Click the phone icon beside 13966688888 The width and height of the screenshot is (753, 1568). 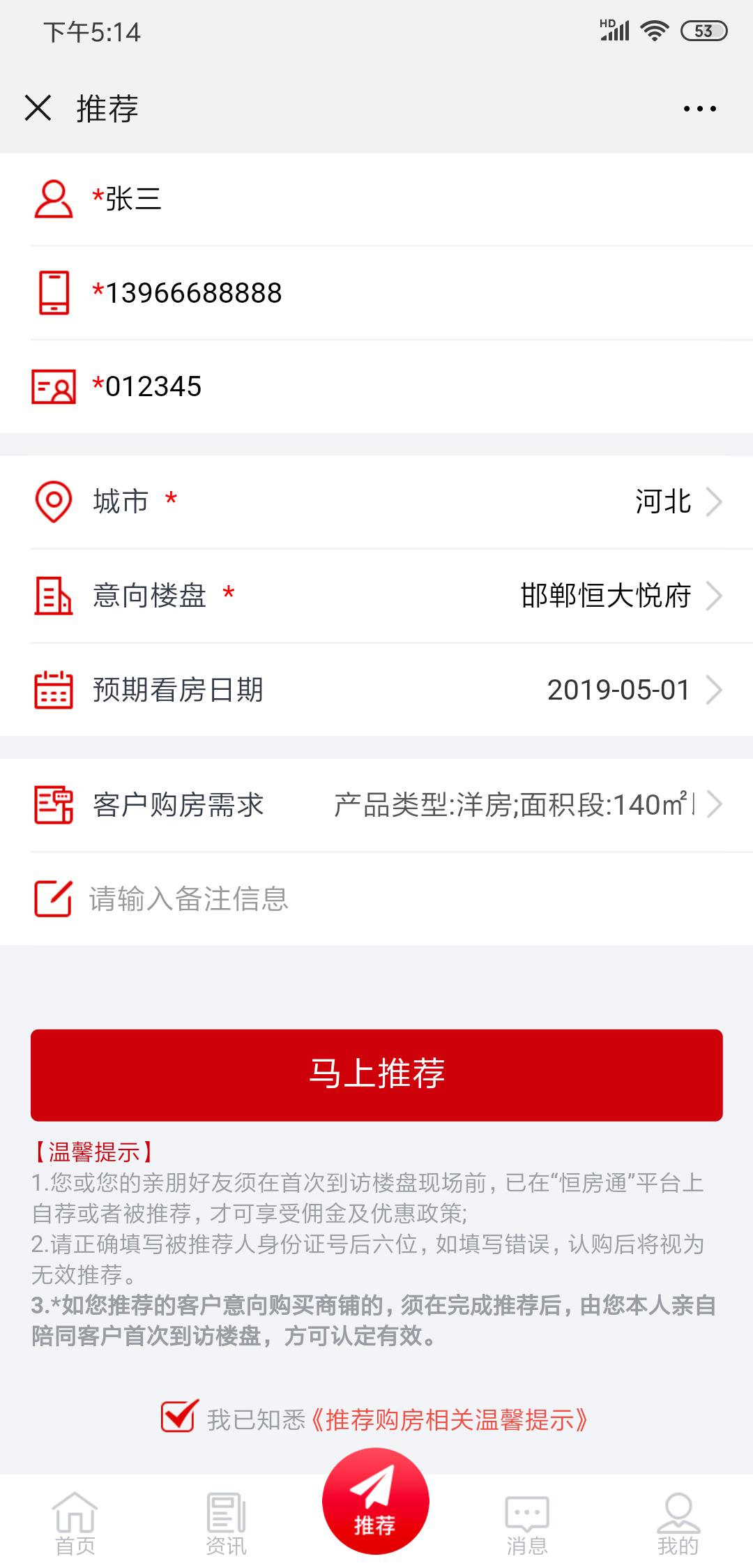coord(54,293)
